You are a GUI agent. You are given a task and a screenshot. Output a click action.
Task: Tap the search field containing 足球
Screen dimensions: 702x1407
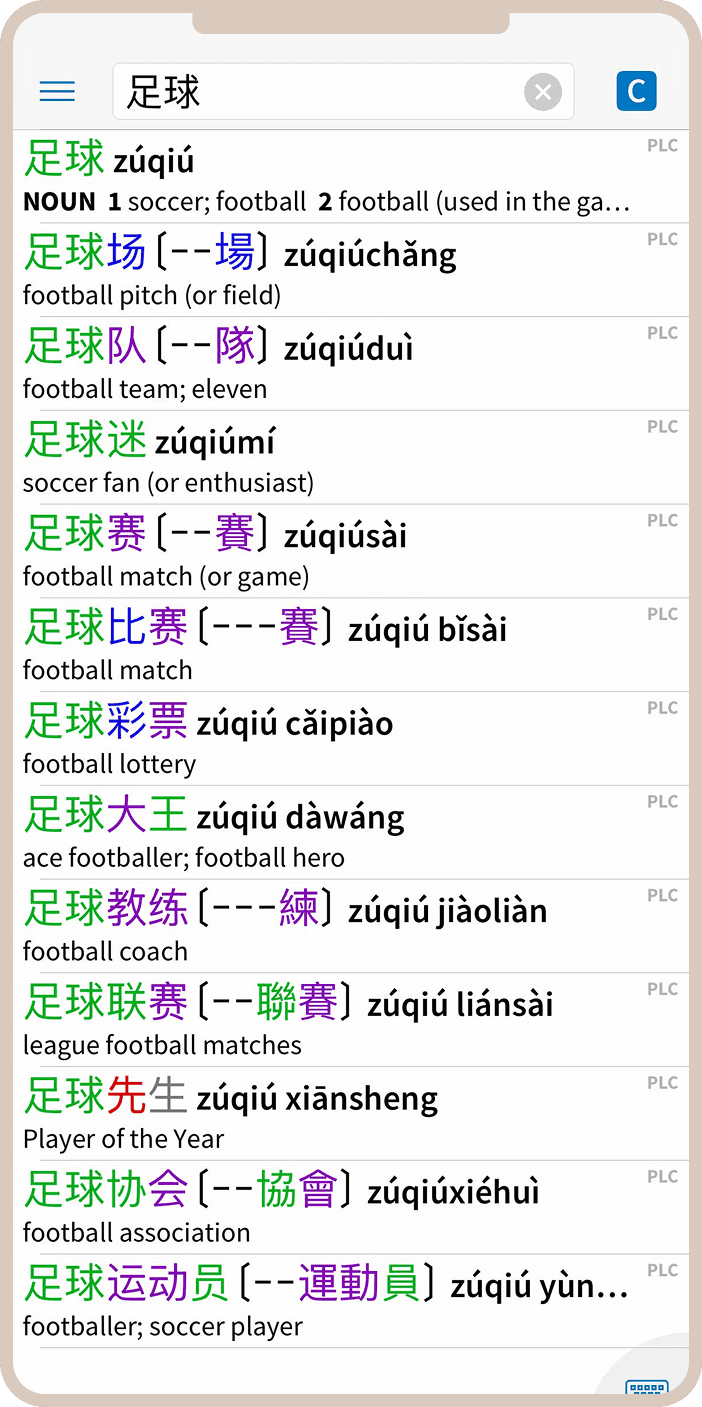320,92
